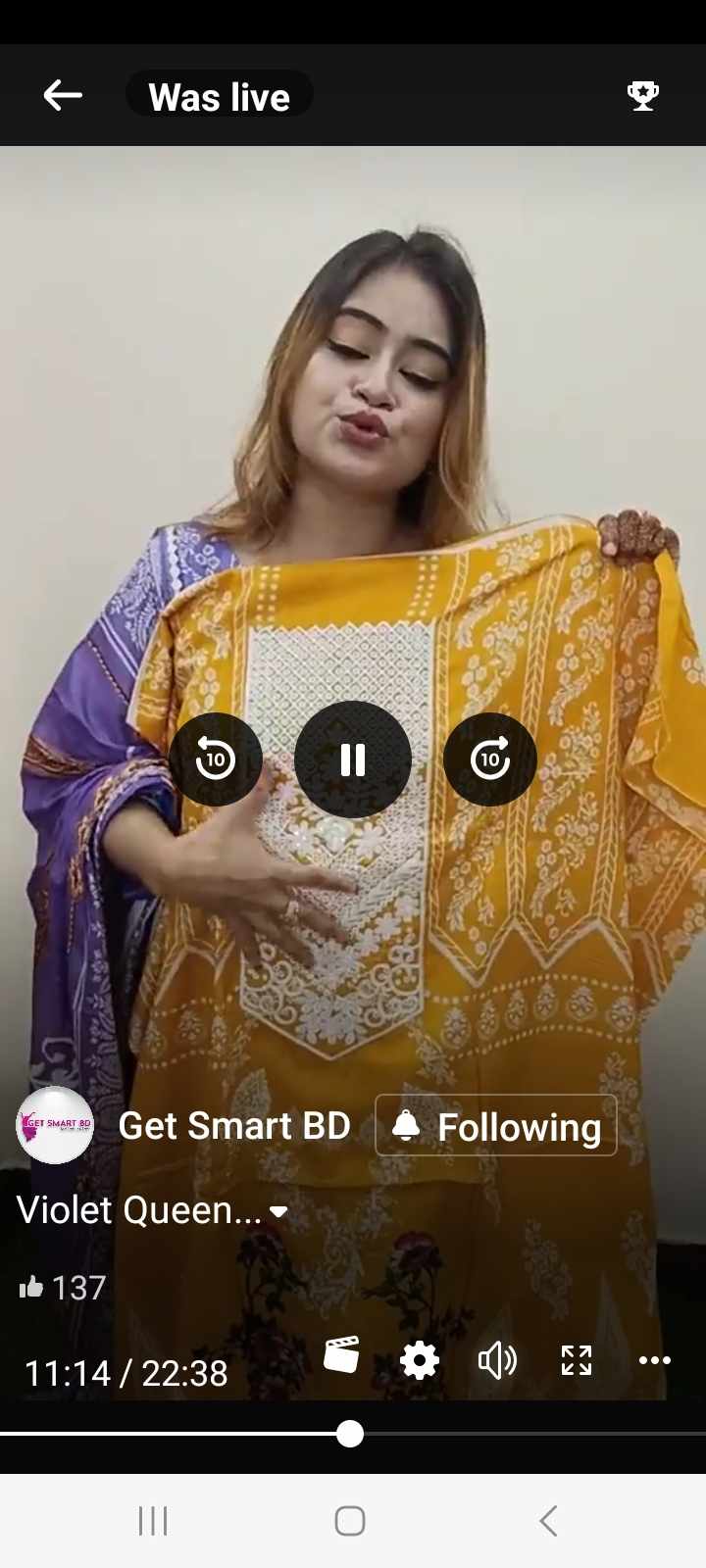The width and height of the screenshot is (706, 1568).
Task: Go back using the top arrow
Action: pos(63,95)
